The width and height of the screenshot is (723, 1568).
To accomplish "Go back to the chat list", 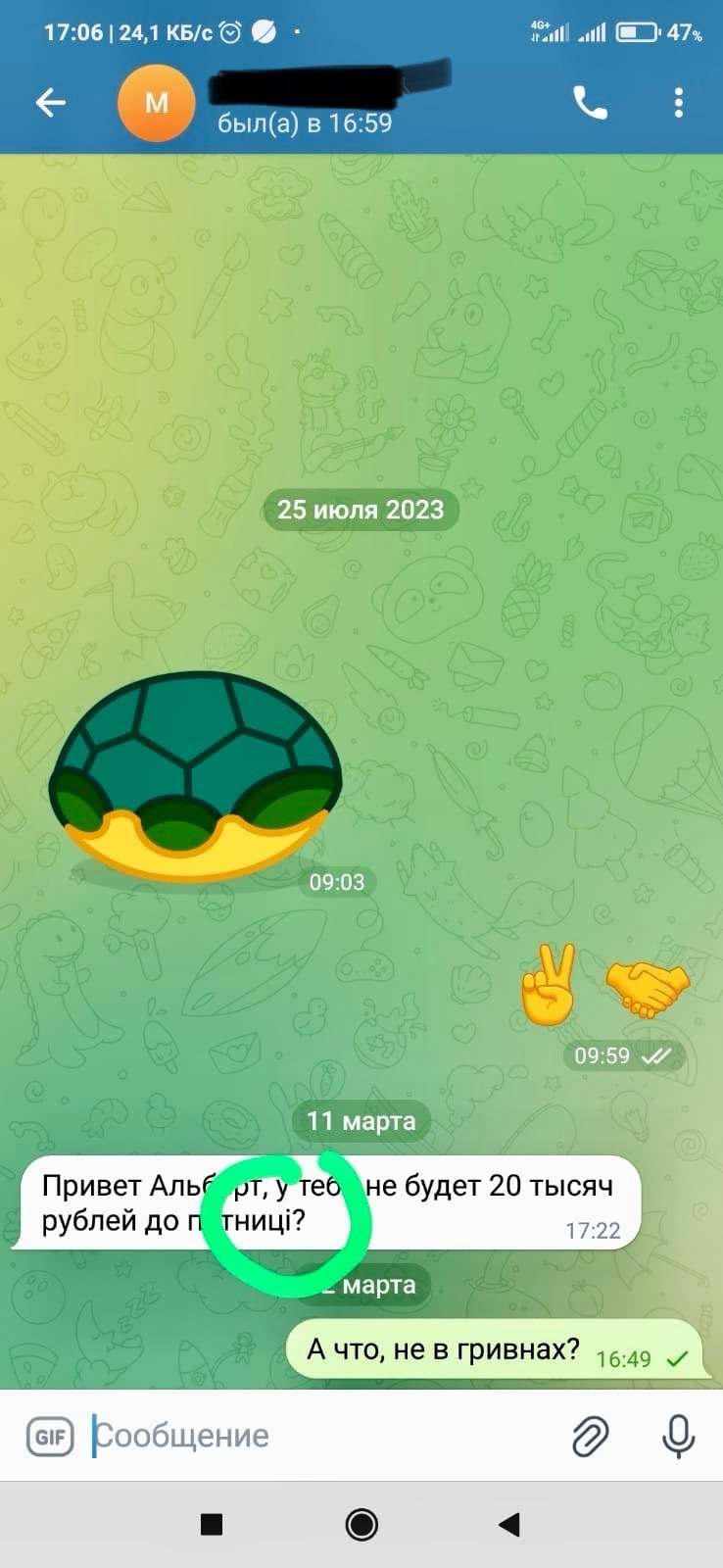I will 50,102.
